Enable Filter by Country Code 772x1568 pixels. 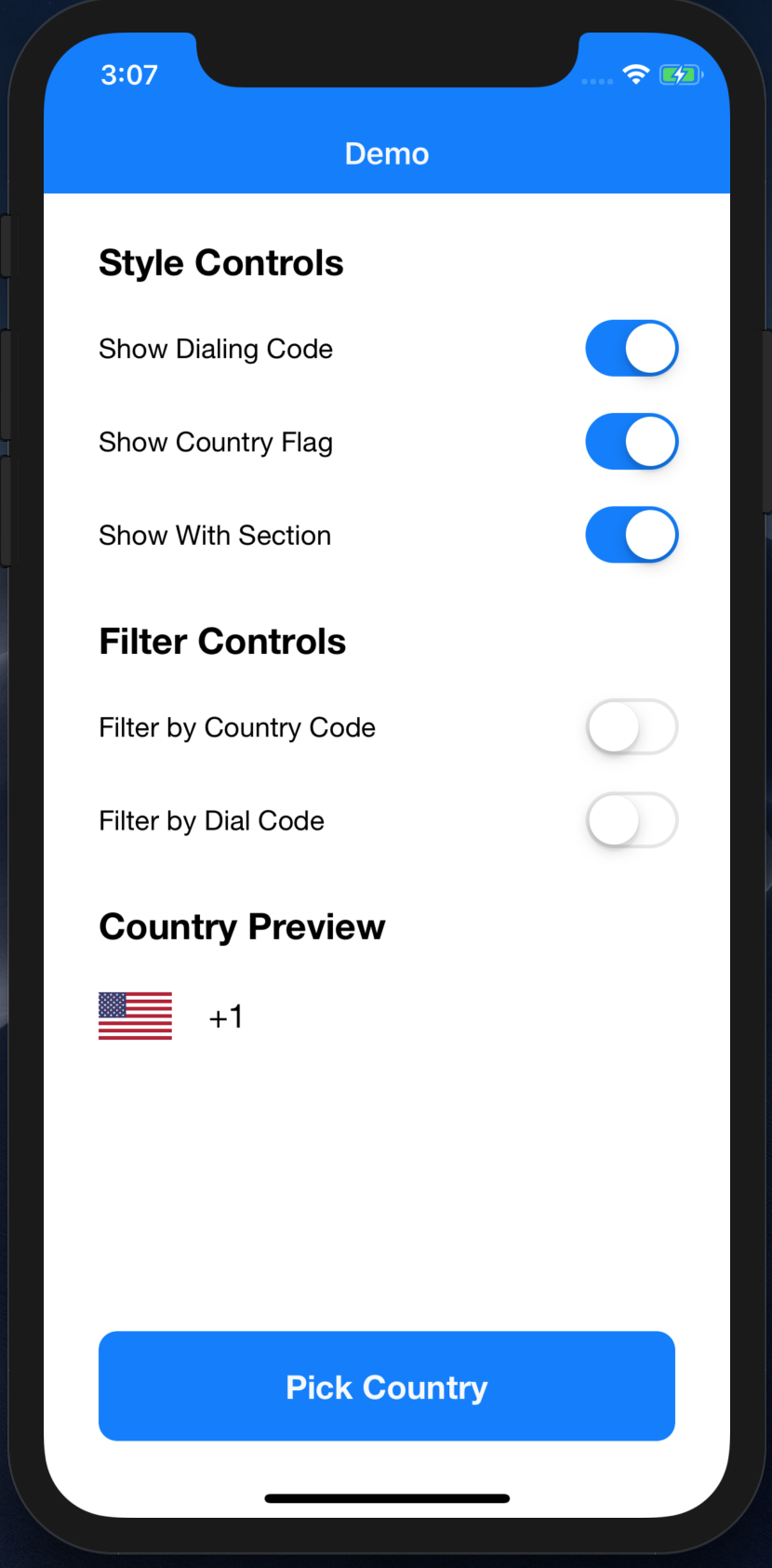pyautogui.click(x=632, y=726)
